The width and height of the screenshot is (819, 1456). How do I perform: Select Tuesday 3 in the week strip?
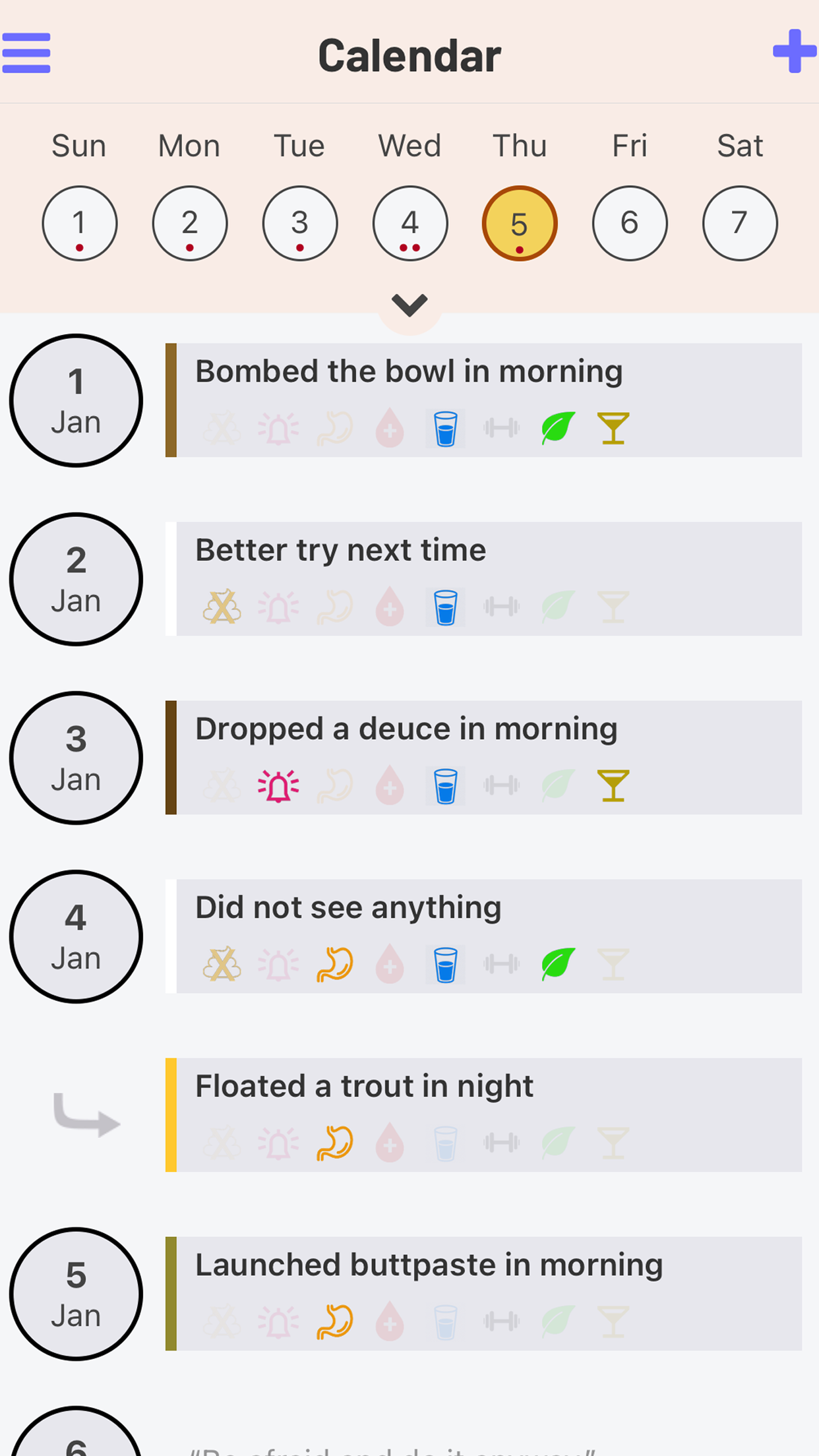(x=300, y=224)
